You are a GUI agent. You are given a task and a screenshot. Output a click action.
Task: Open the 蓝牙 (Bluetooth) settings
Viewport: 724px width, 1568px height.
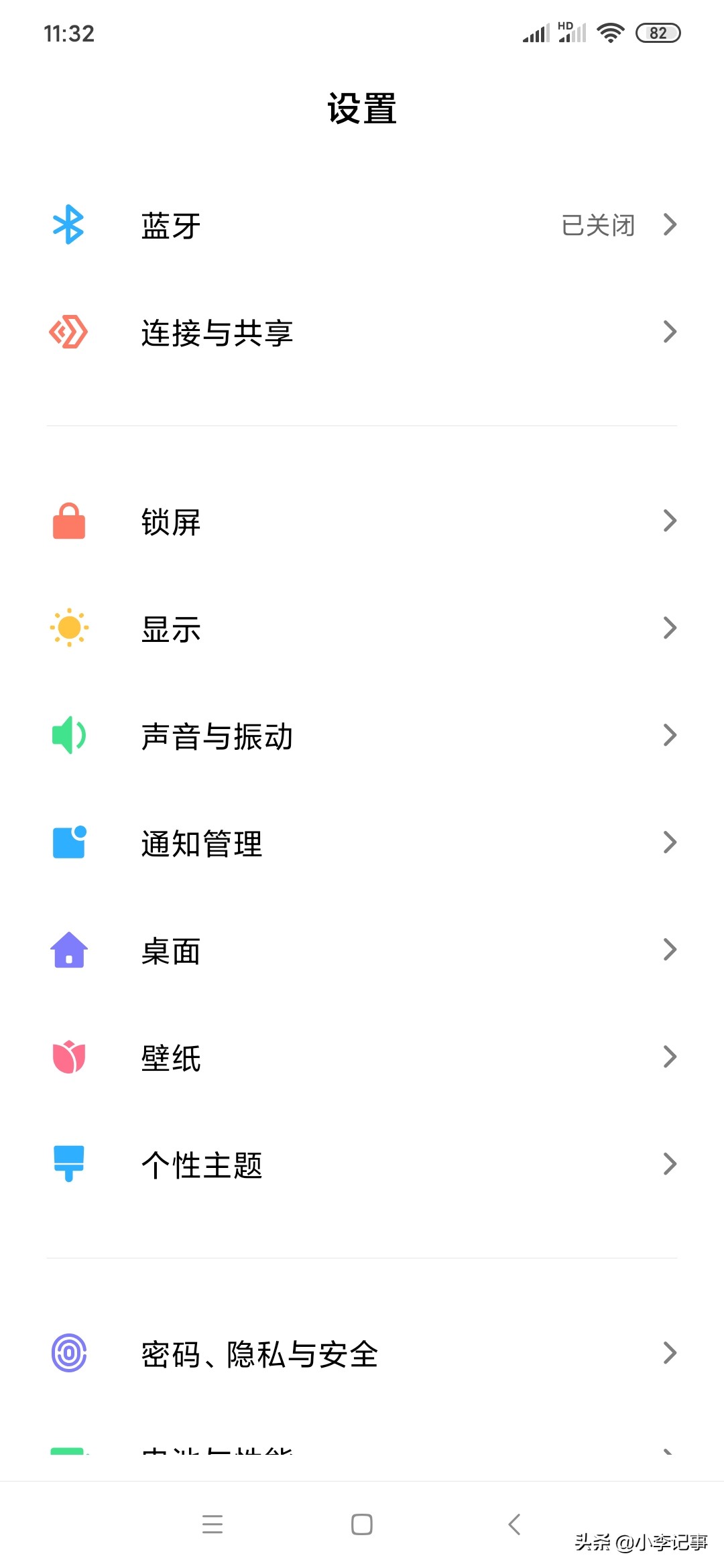[362, 225]
